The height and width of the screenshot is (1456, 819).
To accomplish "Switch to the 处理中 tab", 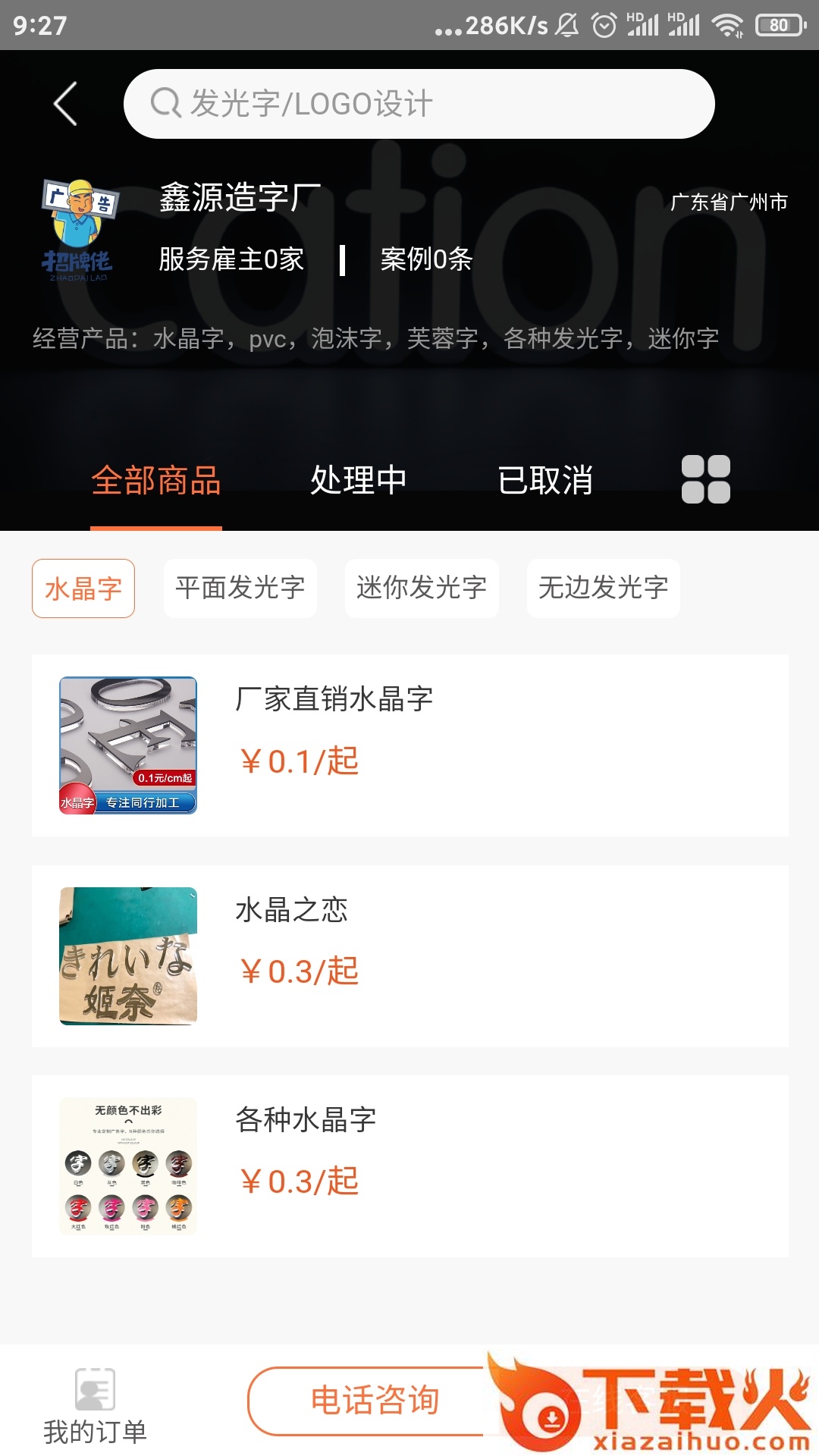I will [x=359, y=481].
